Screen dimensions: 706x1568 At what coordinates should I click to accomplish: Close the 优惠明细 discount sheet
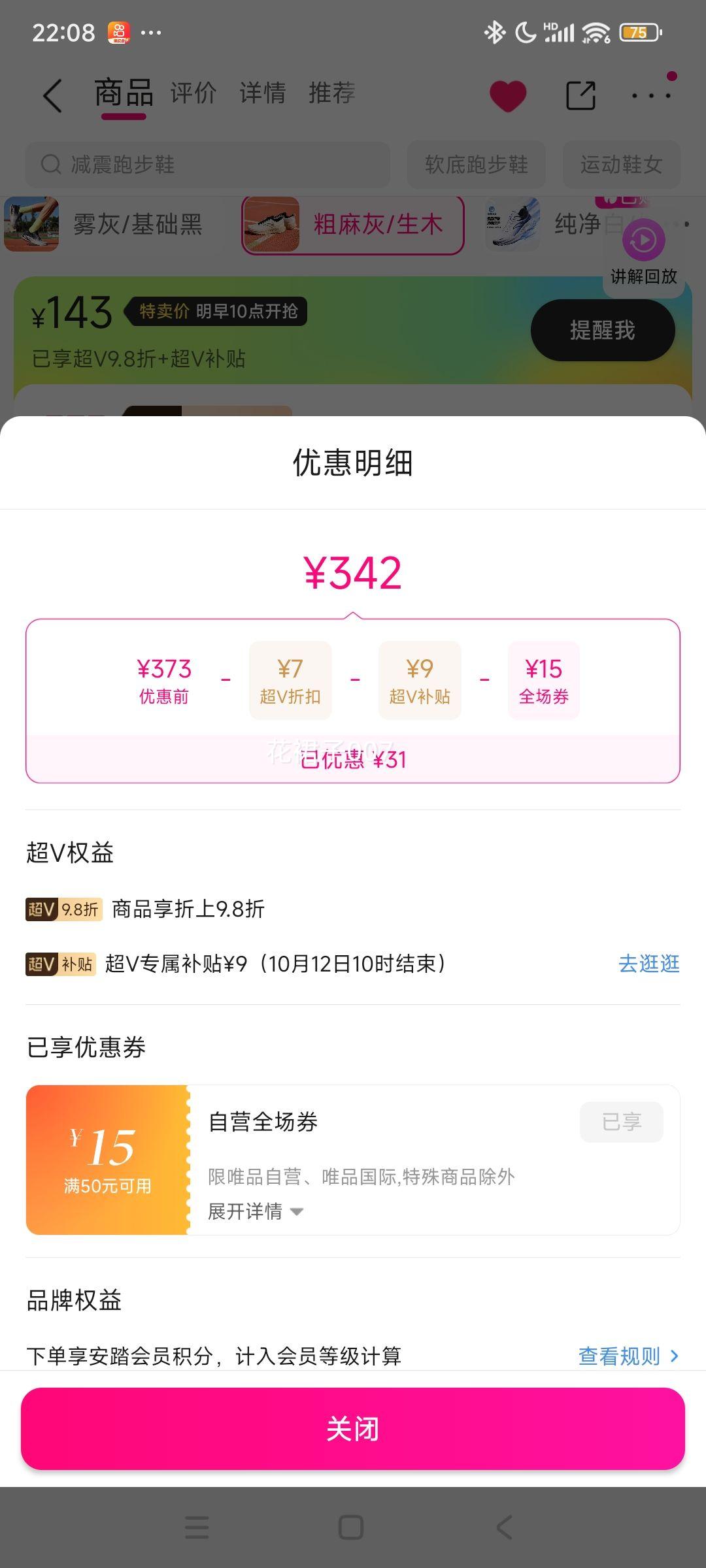coord(352,1429)
